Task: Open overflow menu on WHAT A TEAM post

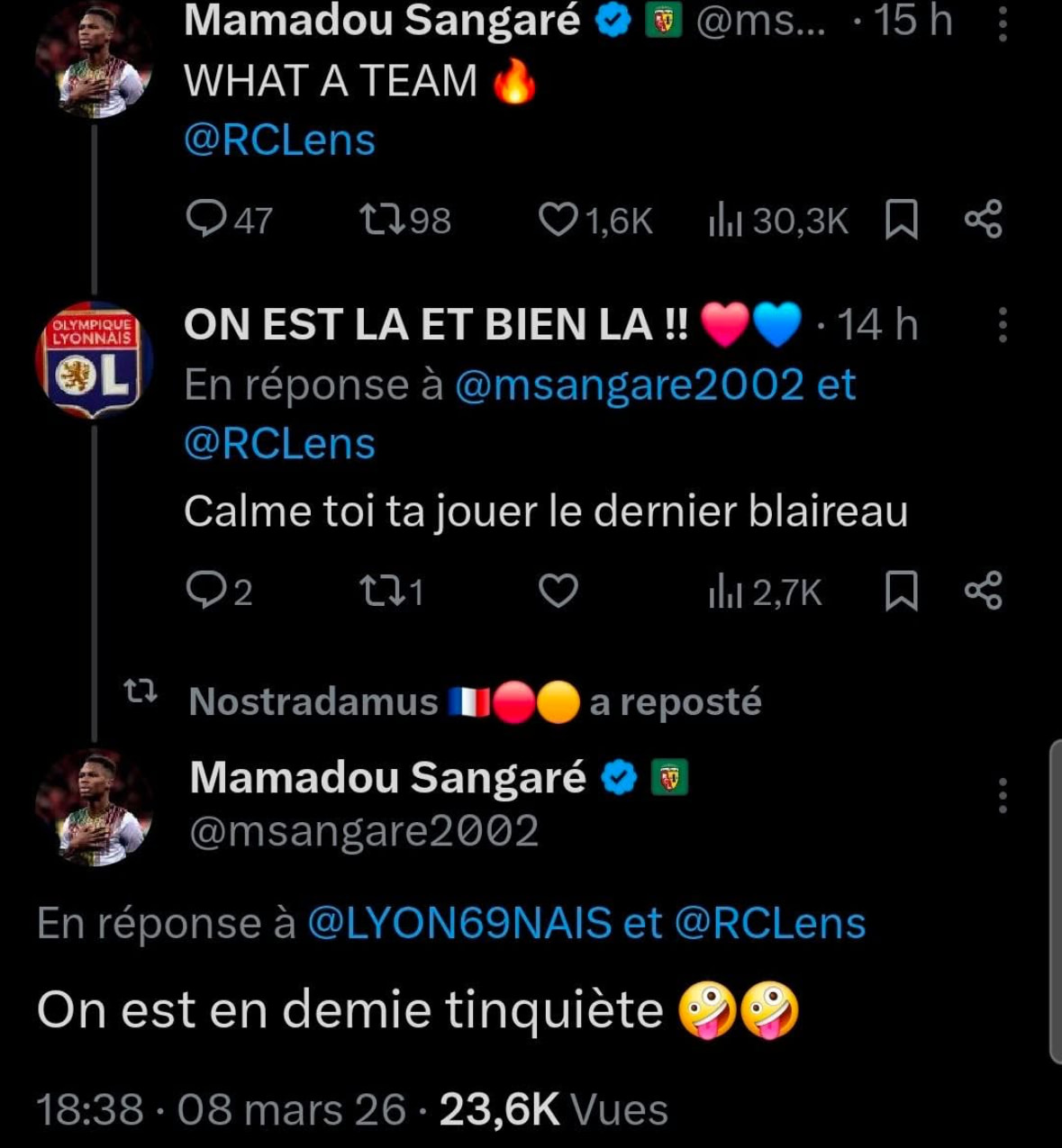Action: click(1003, 24)
